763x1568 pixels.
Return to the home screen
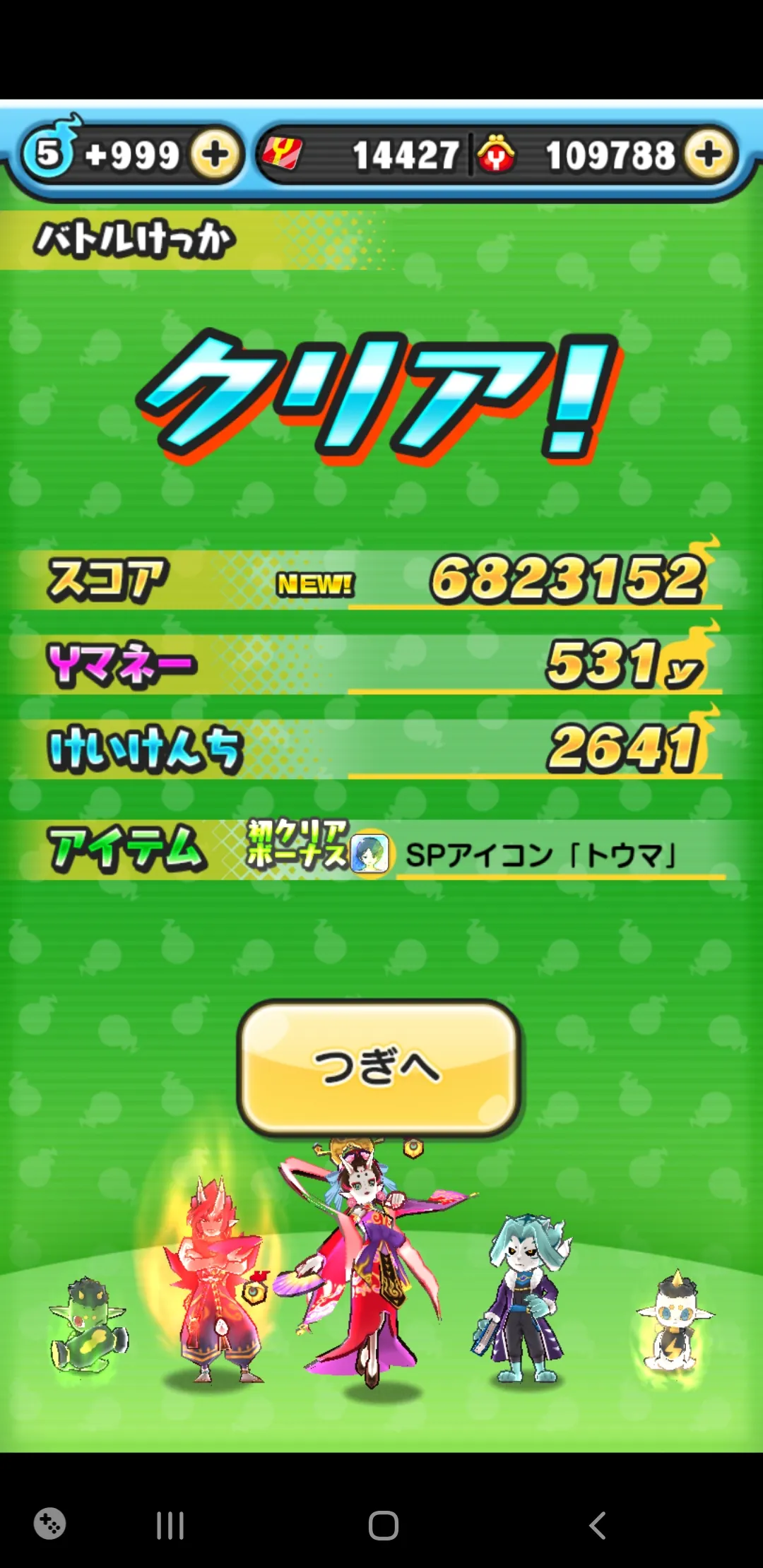pos(383,1526)
